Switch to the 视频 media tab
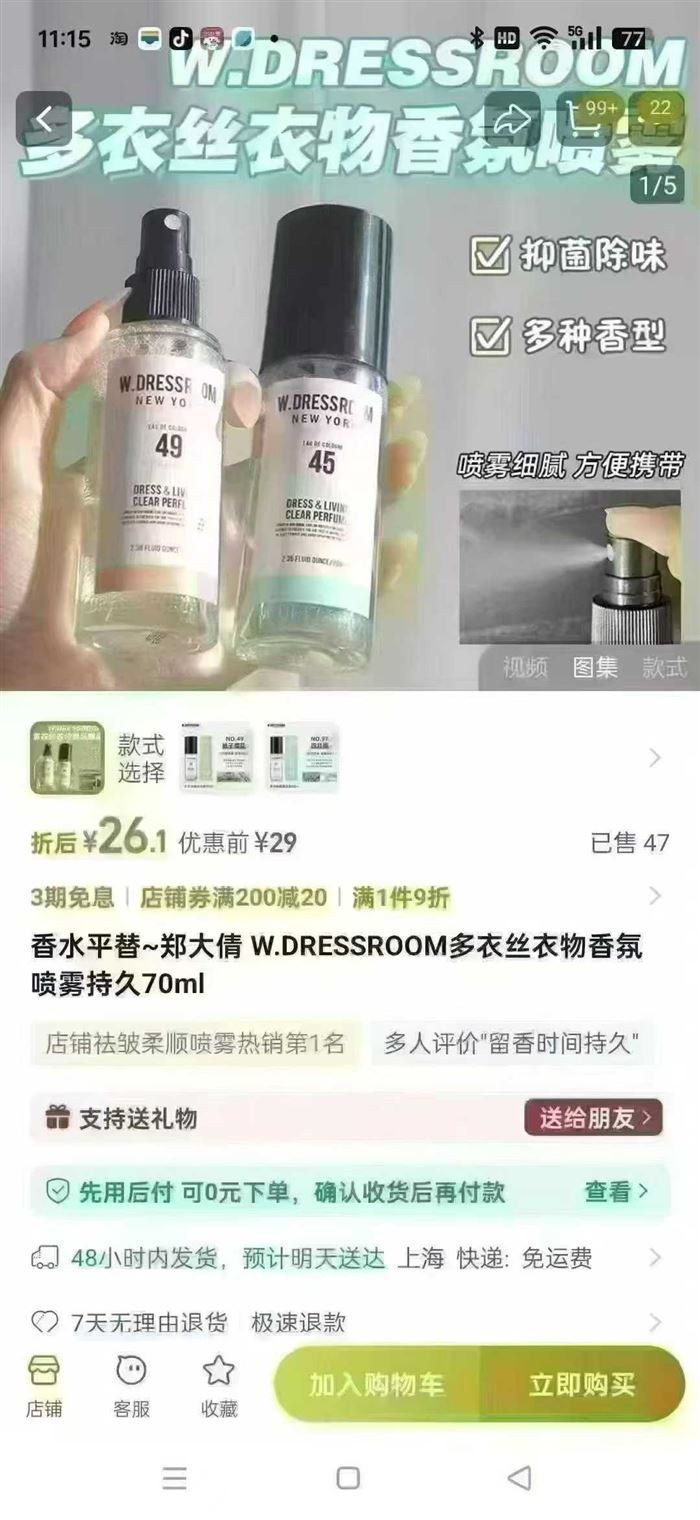Image resolution: width=700 pixels, height=1520 pixels. [x=526, y=667]
